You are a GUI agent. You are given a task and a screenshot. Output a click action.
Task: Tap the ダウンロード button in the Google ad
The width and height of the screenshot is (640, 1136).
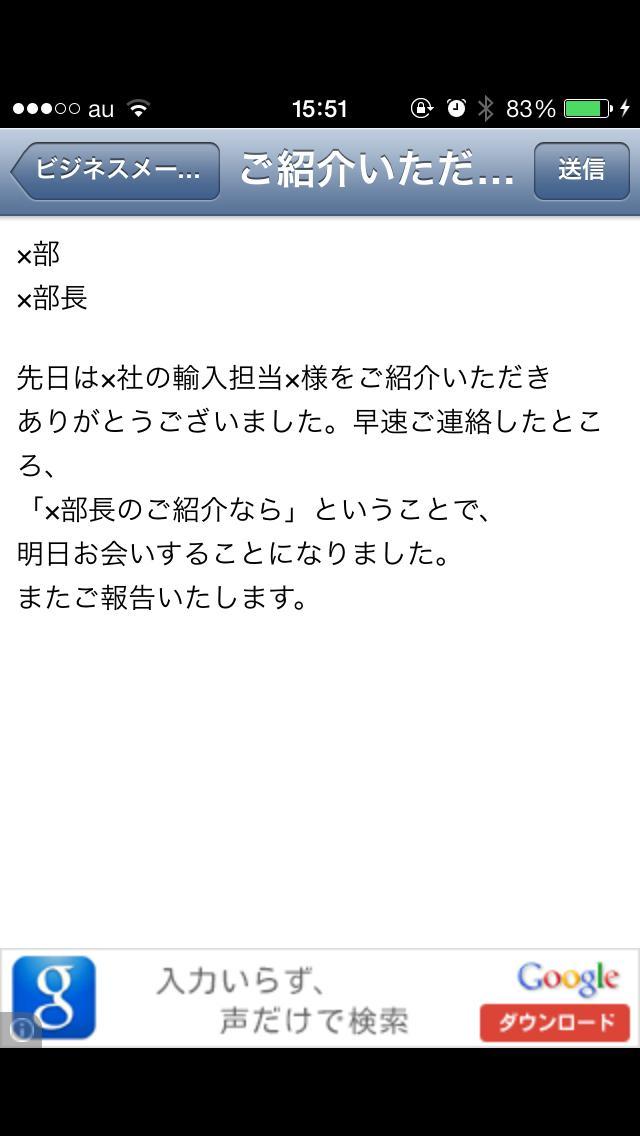(x=555, y=1022)
